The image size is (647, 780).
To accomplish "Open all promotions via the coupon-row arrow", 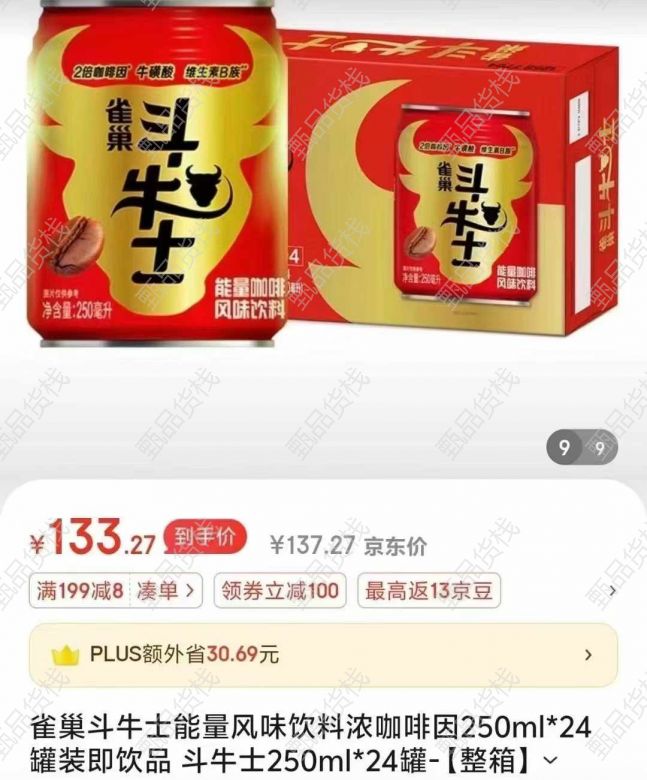I will click(613, 591).
